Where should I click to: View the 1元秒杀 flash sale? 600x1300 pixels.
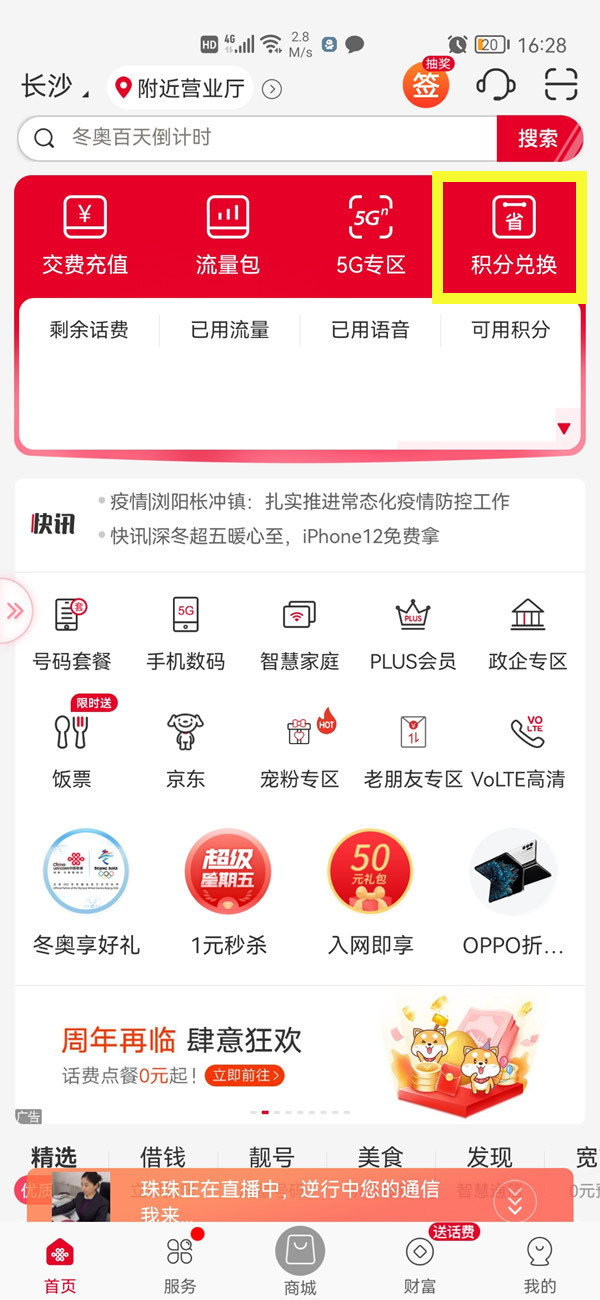(228, 892)
